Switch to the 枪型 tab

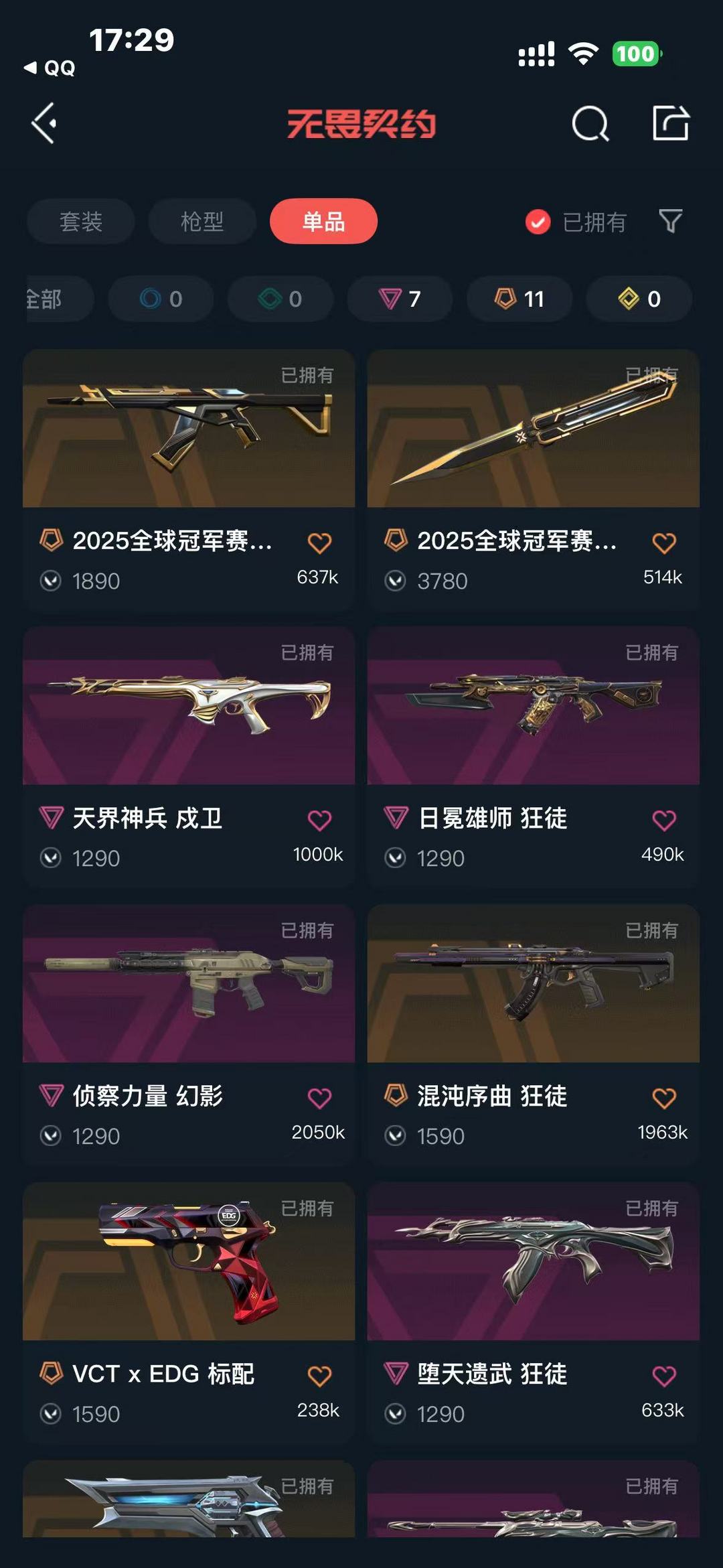tap(202, 221)
